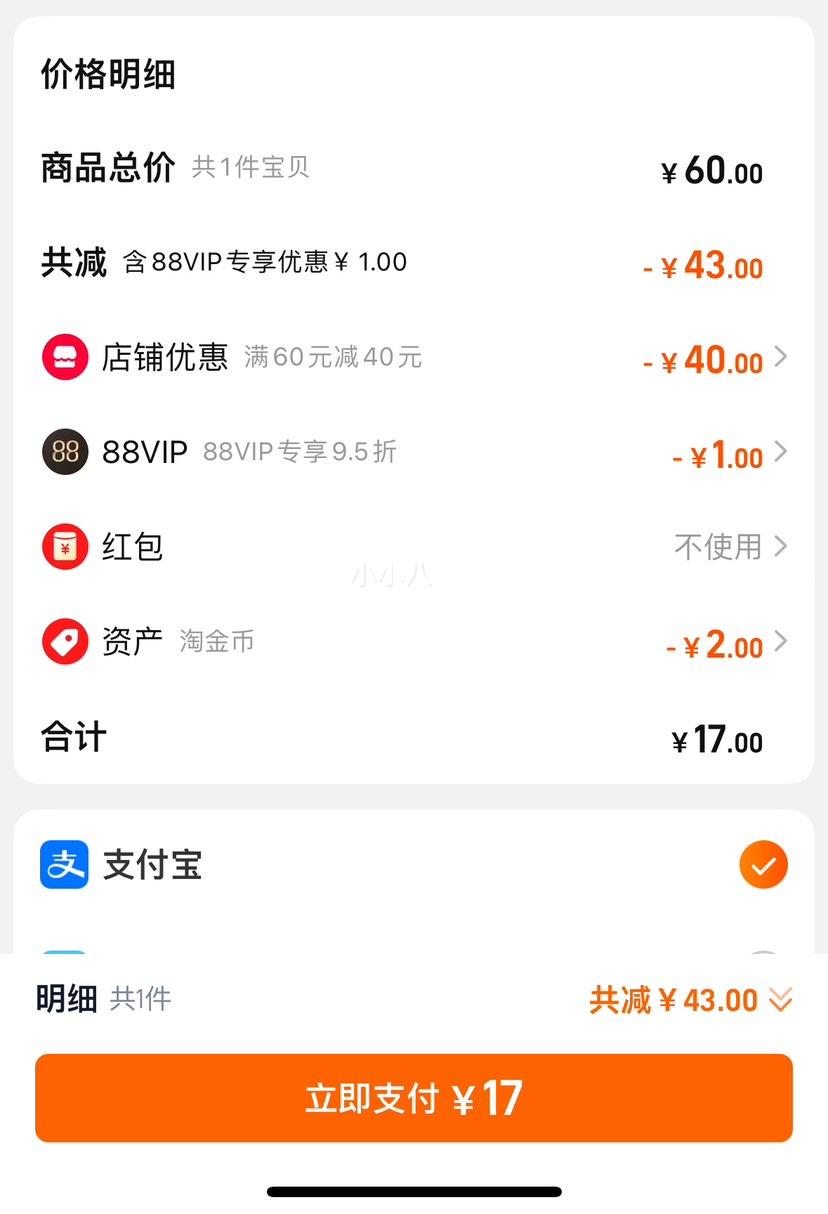Click the red 红包 envelope icon
Viewport: 828px width, 1214px height.
click(65, 547)
